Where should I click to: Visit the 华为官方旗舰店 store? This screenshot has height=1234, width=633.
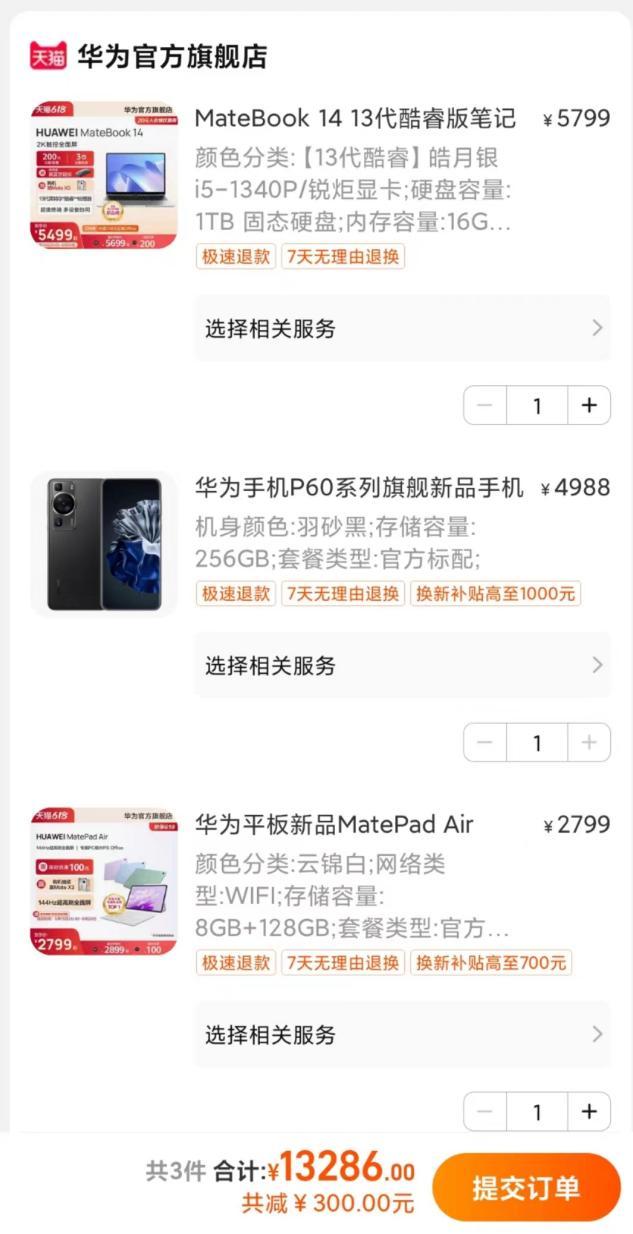pos(172,56)
